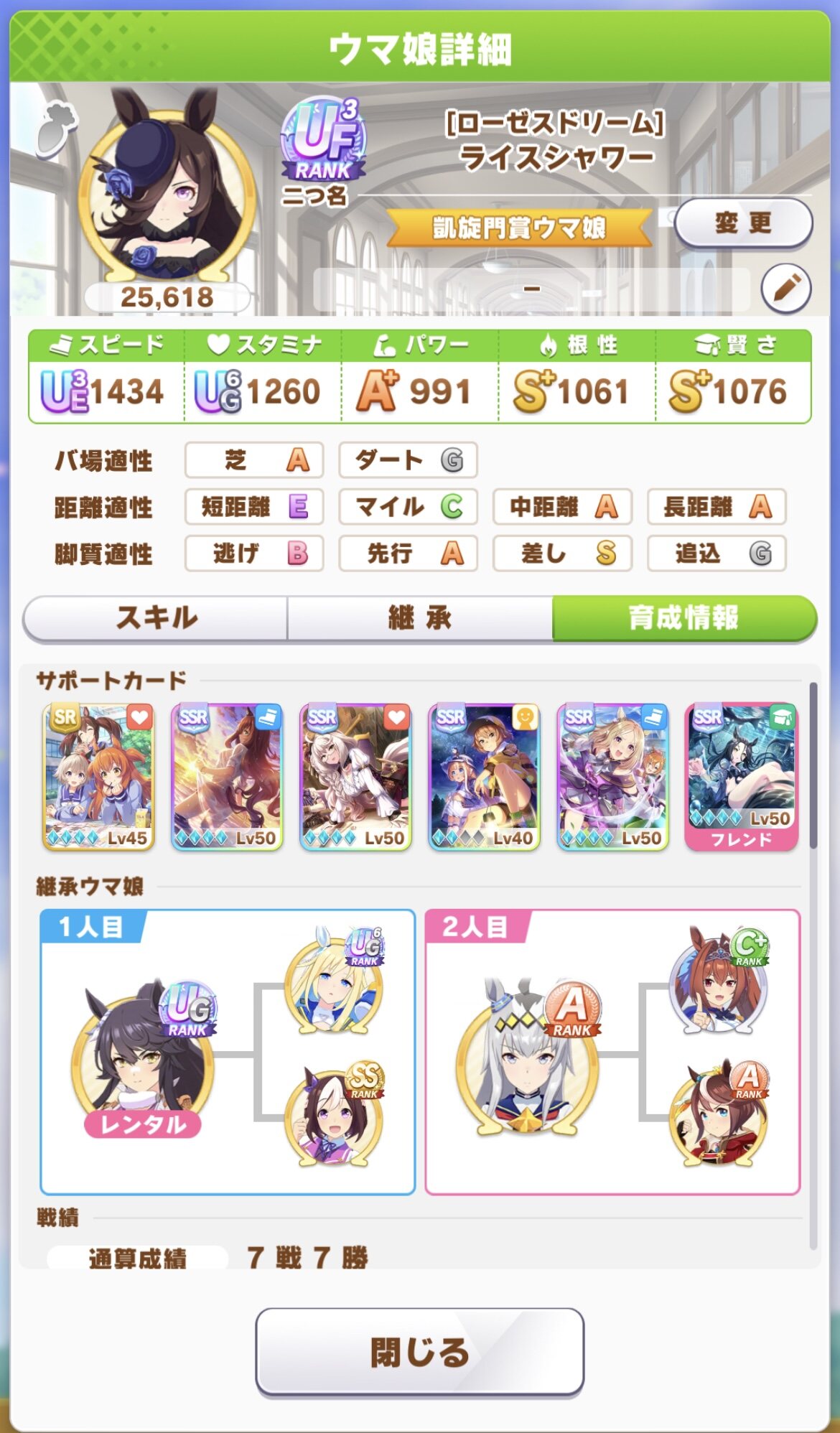Viewport: 840px width, 1433px height.
Task: Open the レンタル inherited Uma Musume
Action: pyautogui.click(x=143, y=1057)
